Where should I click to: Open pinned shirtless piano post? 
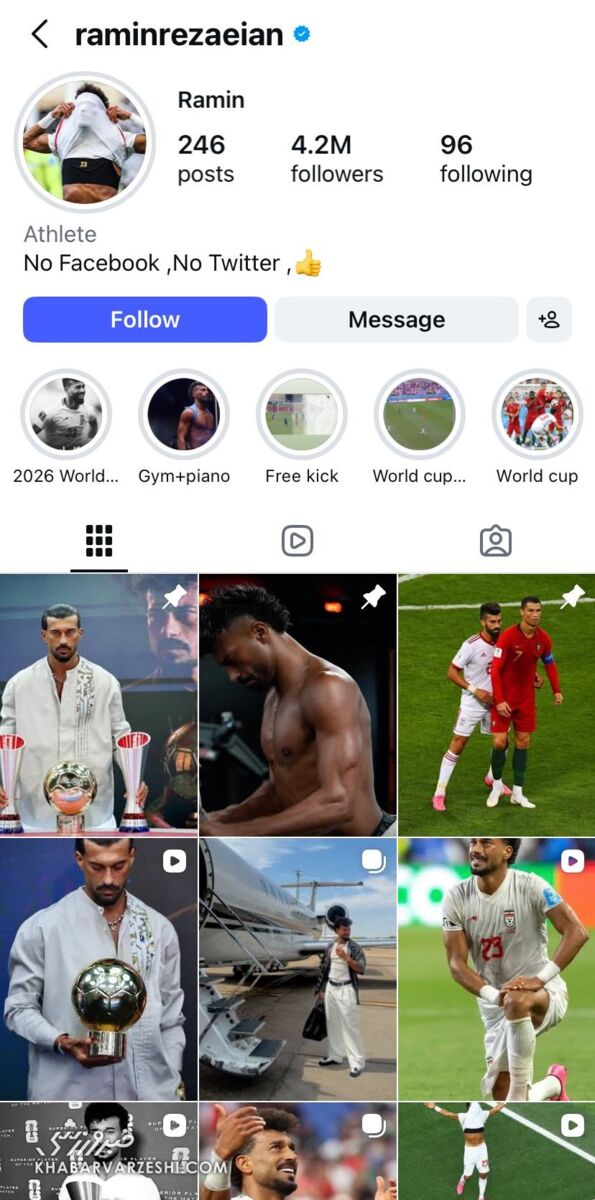point(297,705)
